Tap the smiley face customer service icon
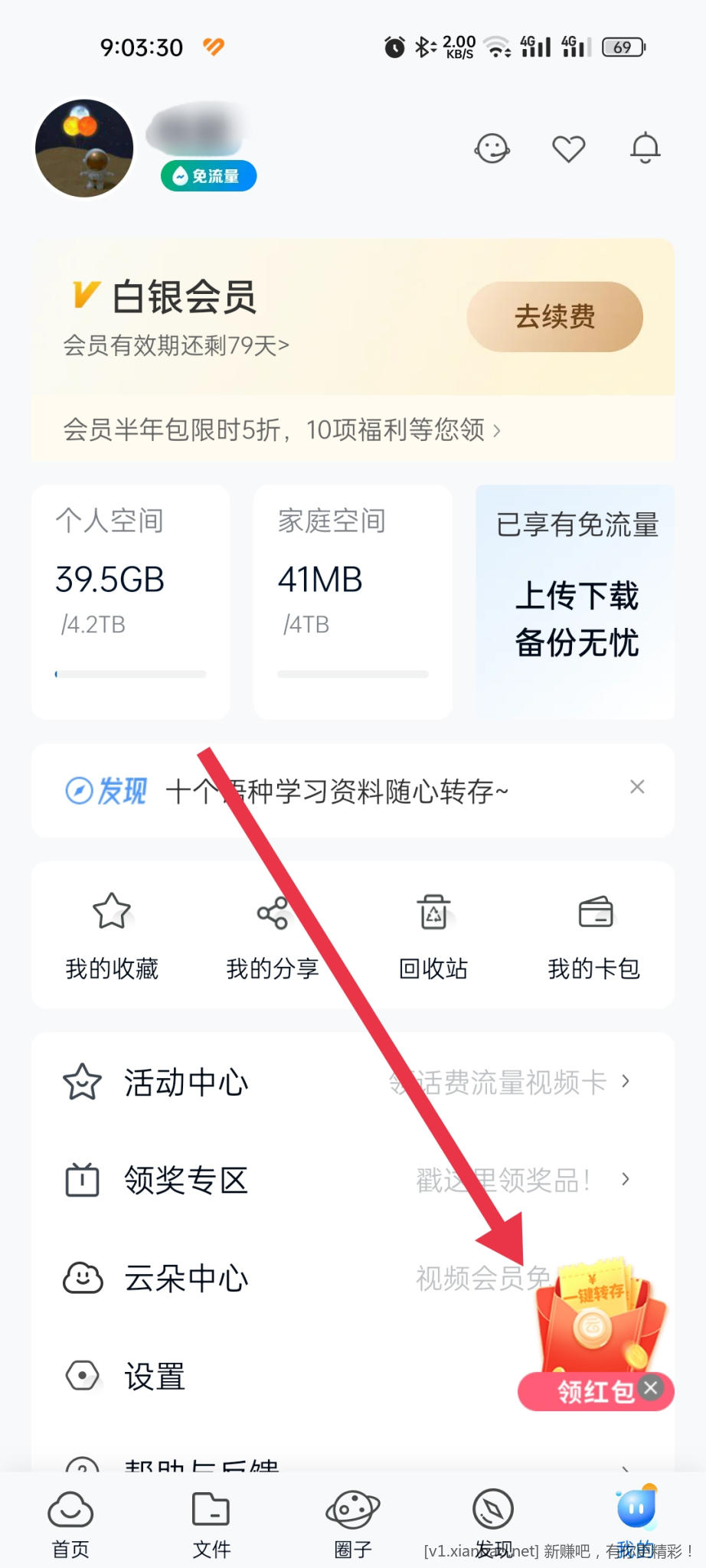 (492, 148)
